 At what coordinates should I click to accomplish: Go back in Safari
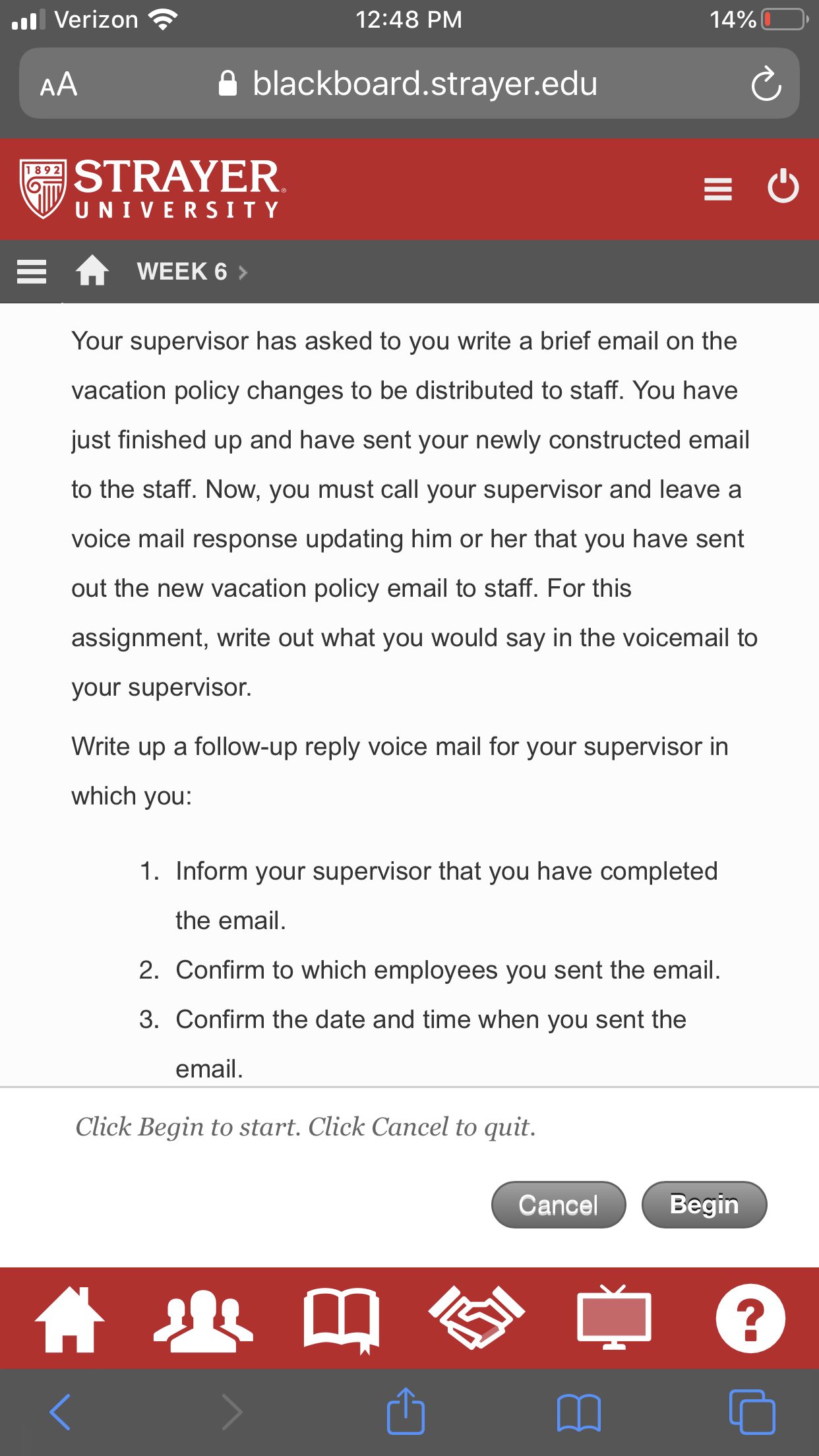tap(60, 1412)
